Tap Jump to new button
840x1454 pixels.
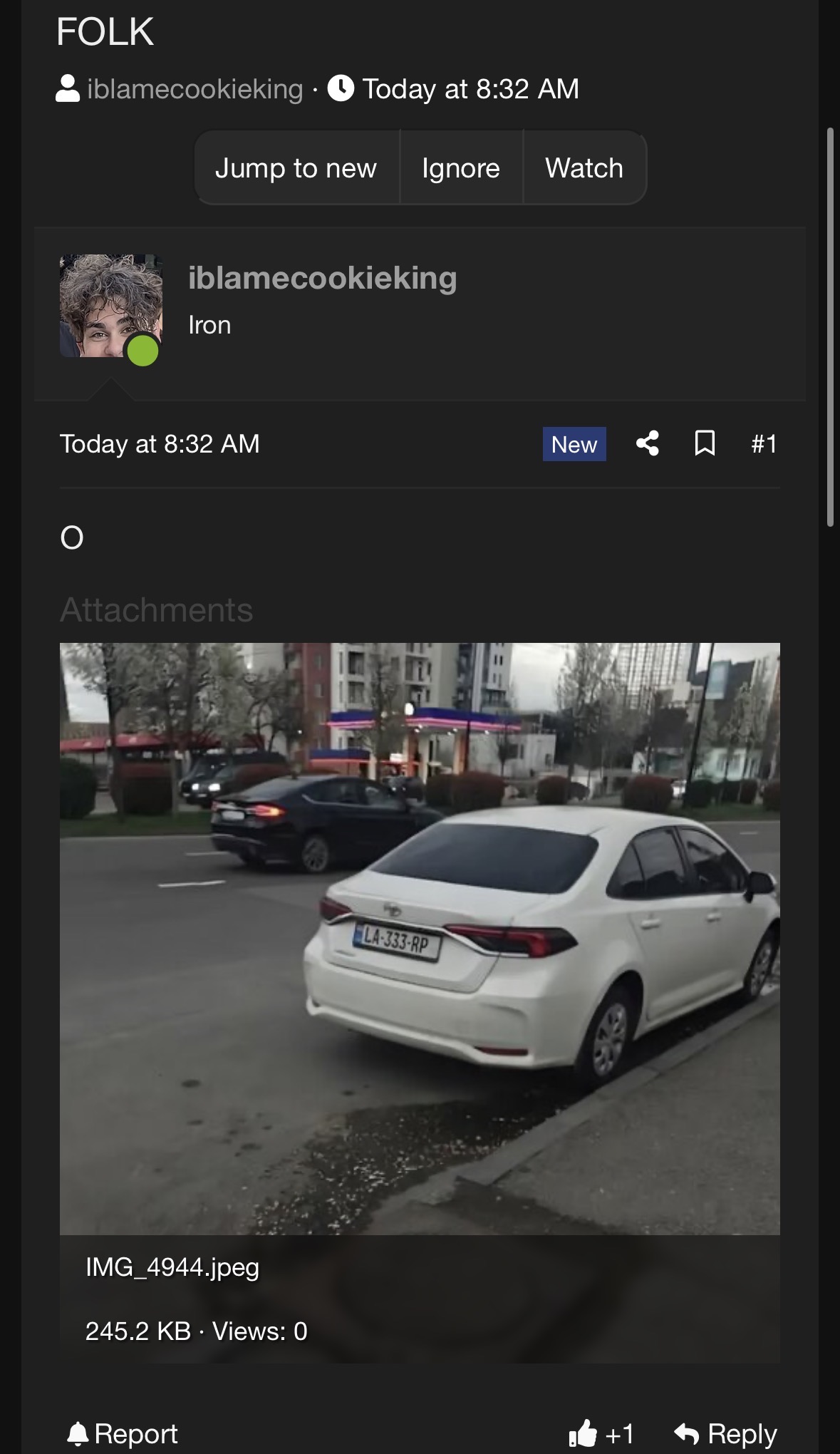coord(296,168)
